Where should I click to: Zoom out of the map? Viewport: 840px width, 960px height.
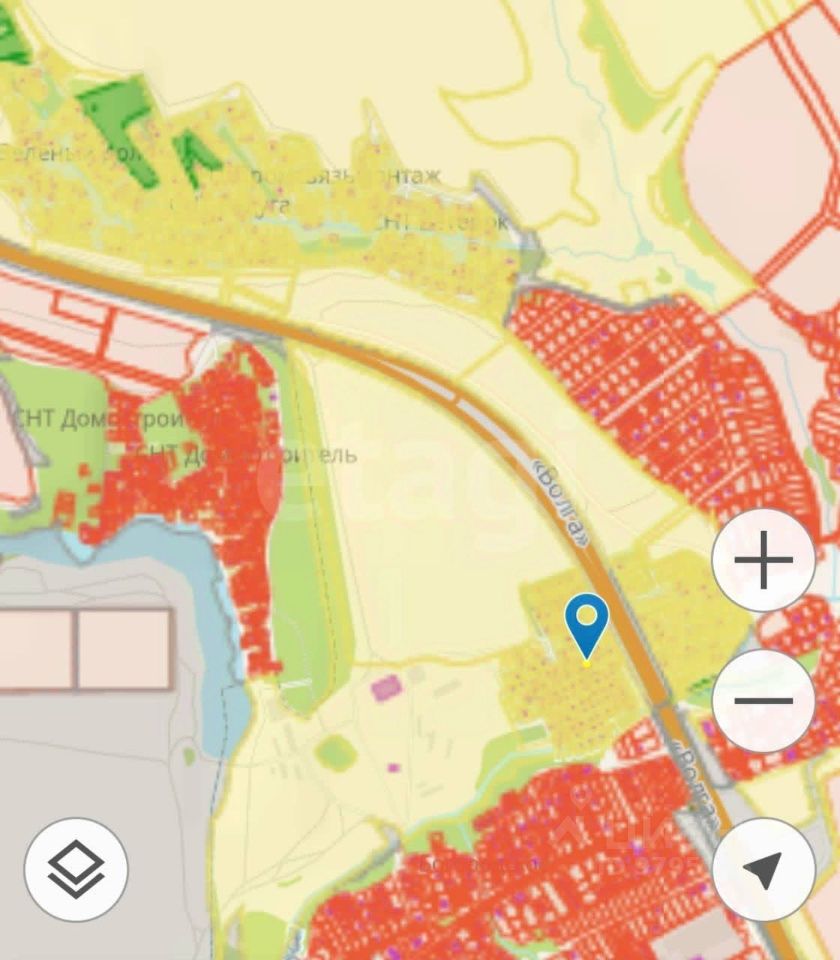coord(763,701)
